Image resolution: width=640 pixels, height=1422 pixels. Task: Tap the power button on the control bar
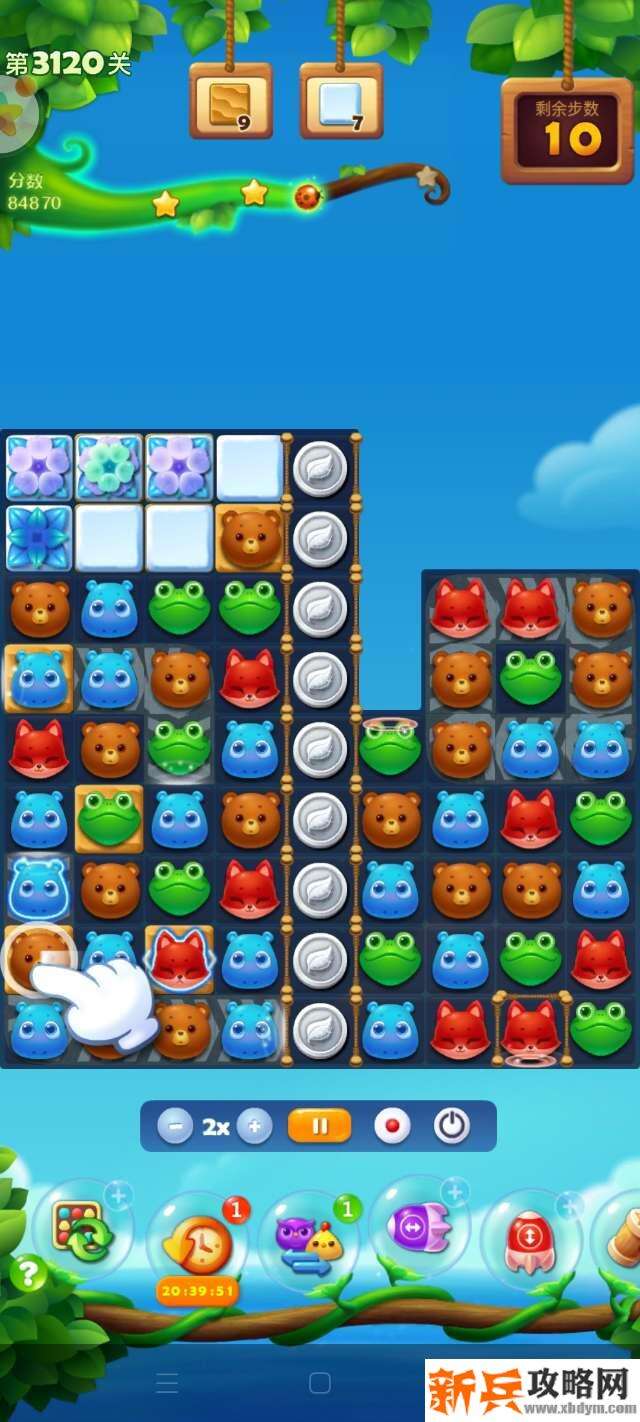(x=452, y=1126)
